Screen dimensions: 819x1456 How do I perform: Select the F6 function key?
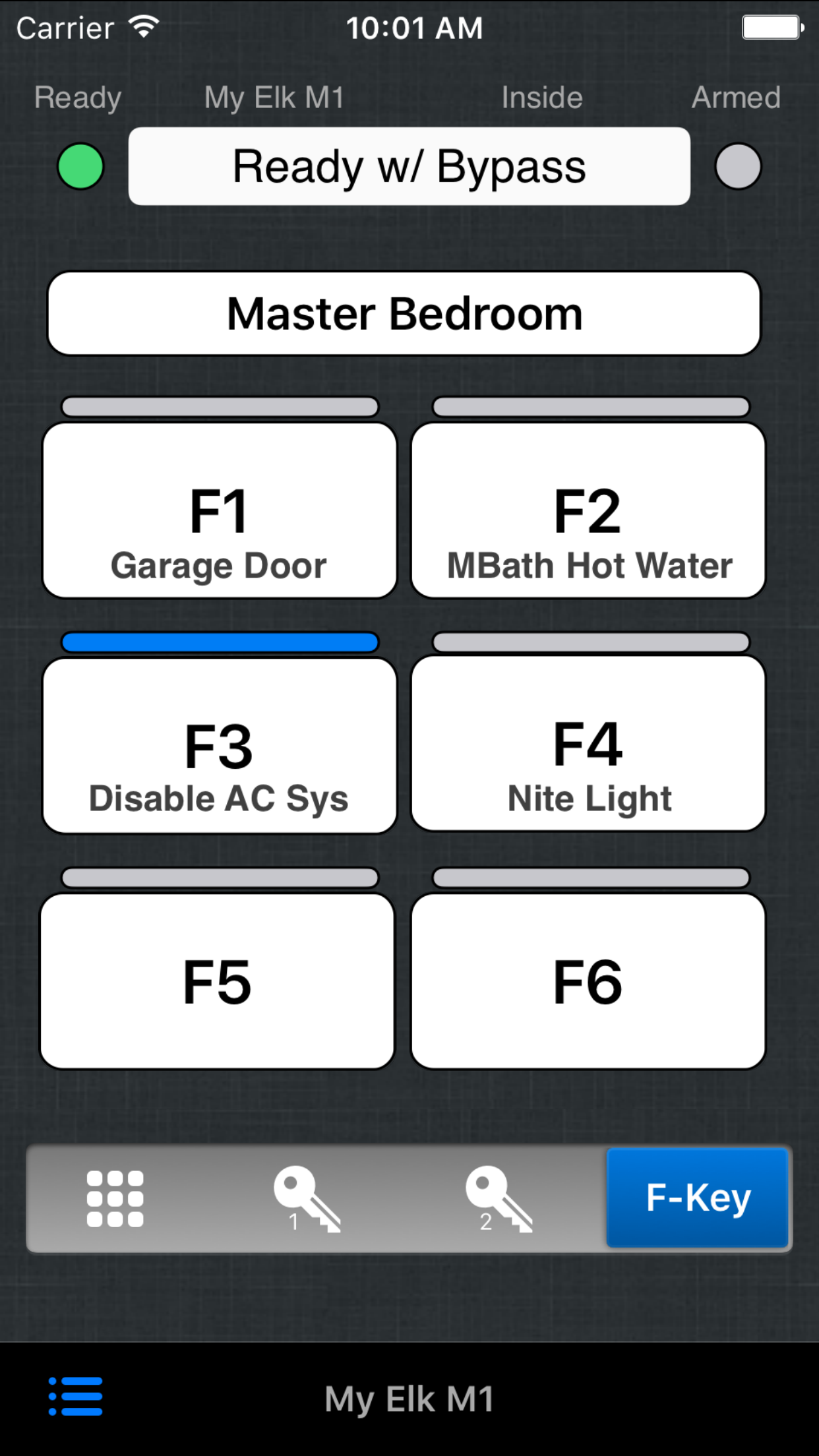click(588, 981)
